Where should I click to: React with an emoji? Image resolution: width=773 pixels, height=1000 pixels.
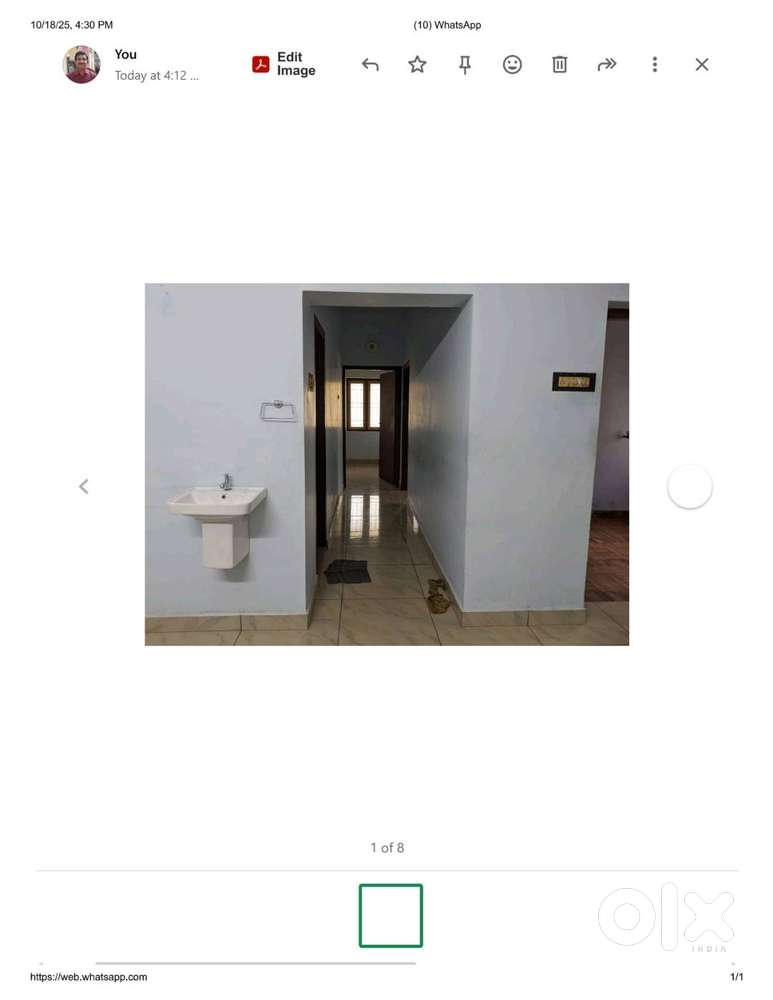coord(512,64)
